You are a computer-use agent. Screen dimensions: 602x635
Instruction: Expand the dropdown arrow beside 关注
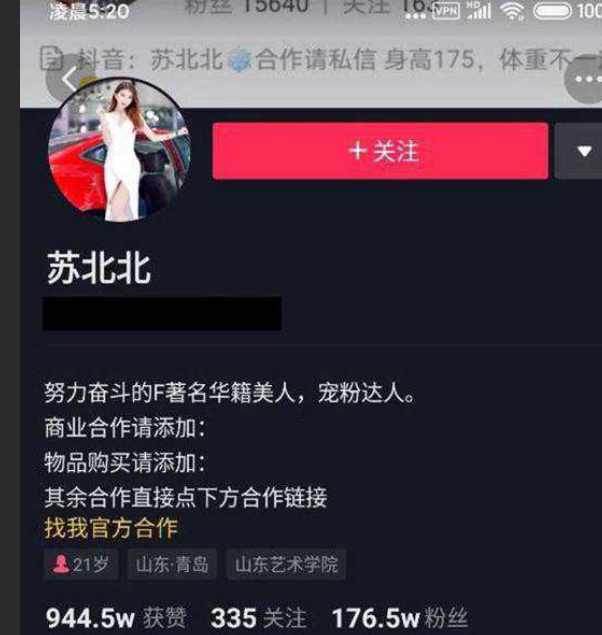585,151
